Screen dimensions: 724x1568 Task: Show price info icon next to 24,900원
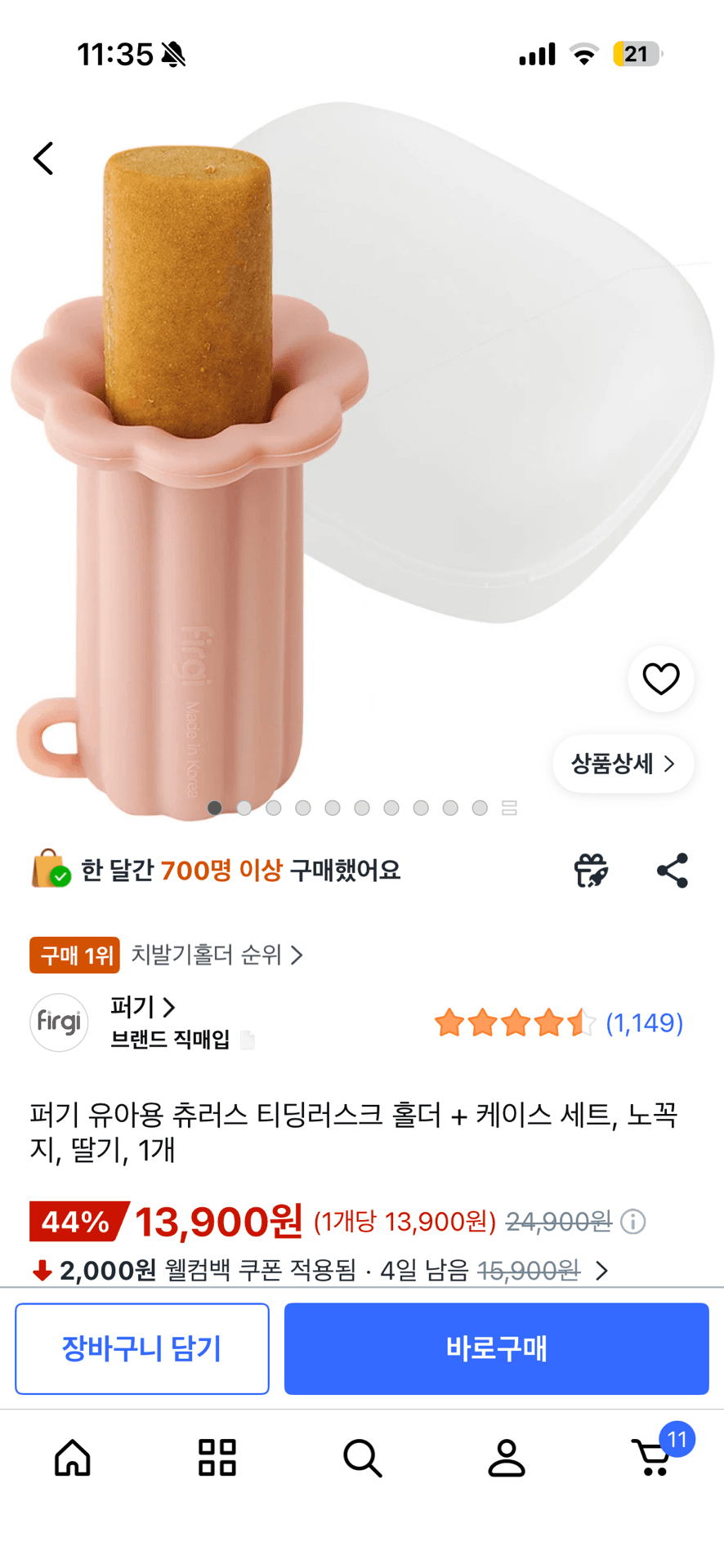pyautogui.click(x=633, y=1222)
